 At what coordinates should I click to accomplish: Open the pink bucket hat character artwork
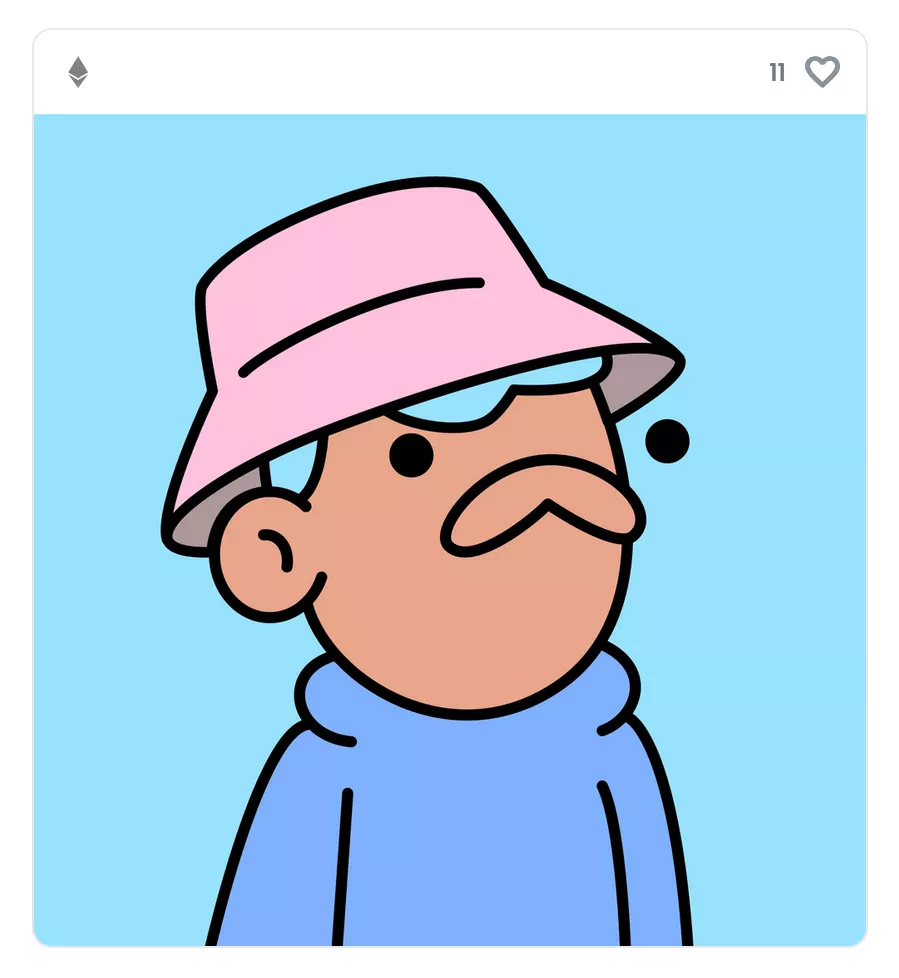point(450,530)
